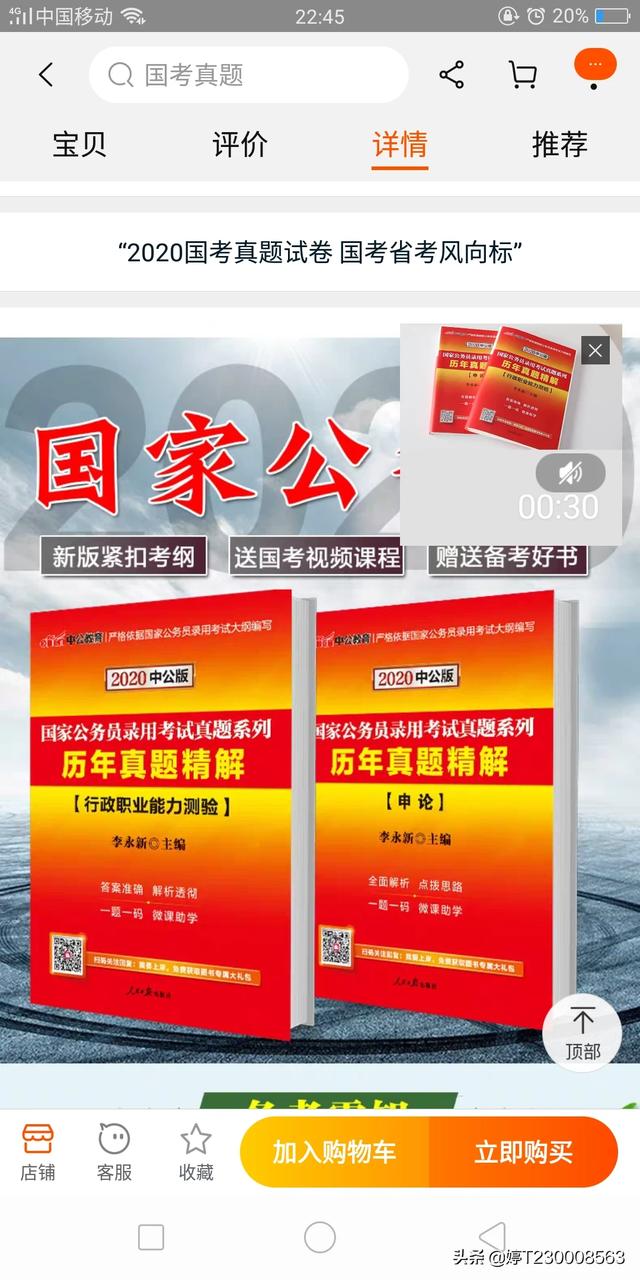Add item to favorites via 收藏
Viewport: 640px width, 1280px height.
click(195, 1151)
